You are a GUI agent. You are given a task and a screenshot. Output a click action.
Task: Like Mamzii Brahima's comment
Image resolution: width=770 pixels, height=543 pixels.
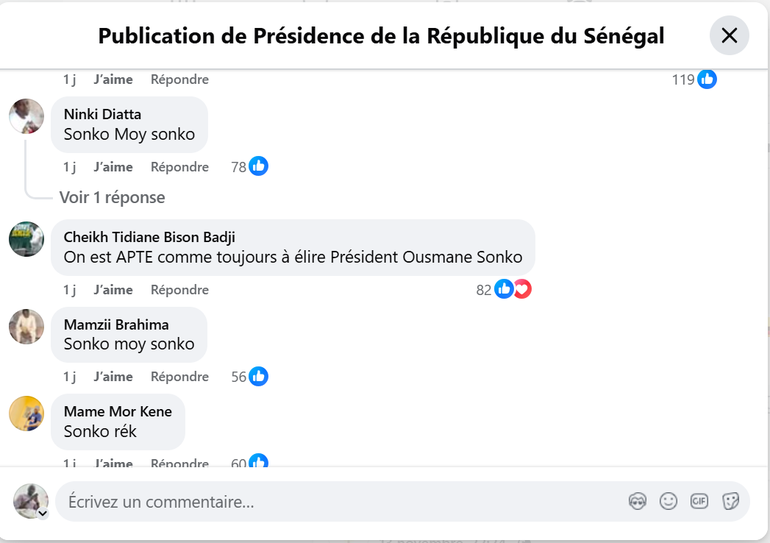pyautogui.click(x=113, y=377)
